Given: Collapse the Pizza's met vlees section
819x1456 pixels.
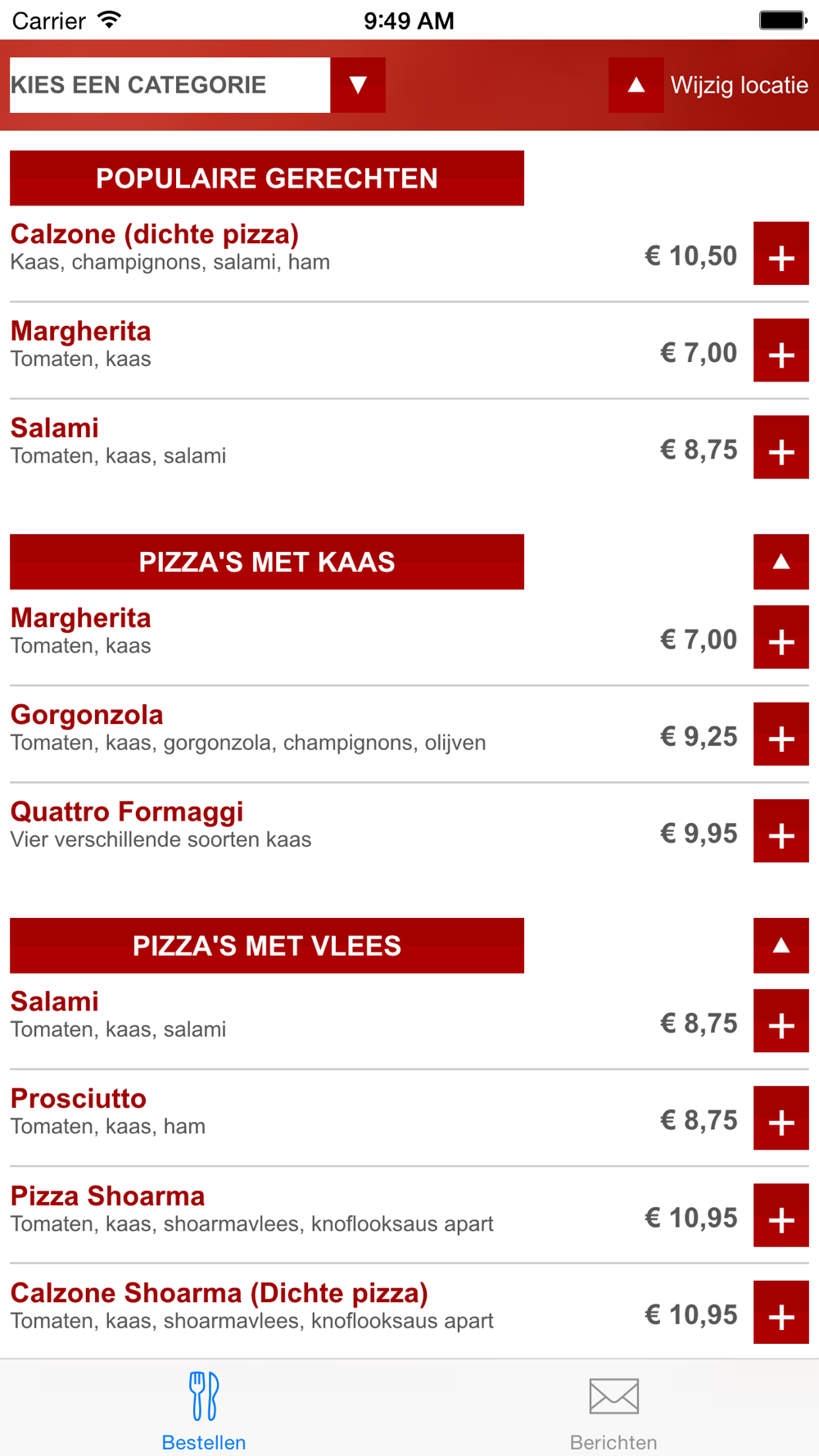Looking at the screenshot, I should click(781, 946).
